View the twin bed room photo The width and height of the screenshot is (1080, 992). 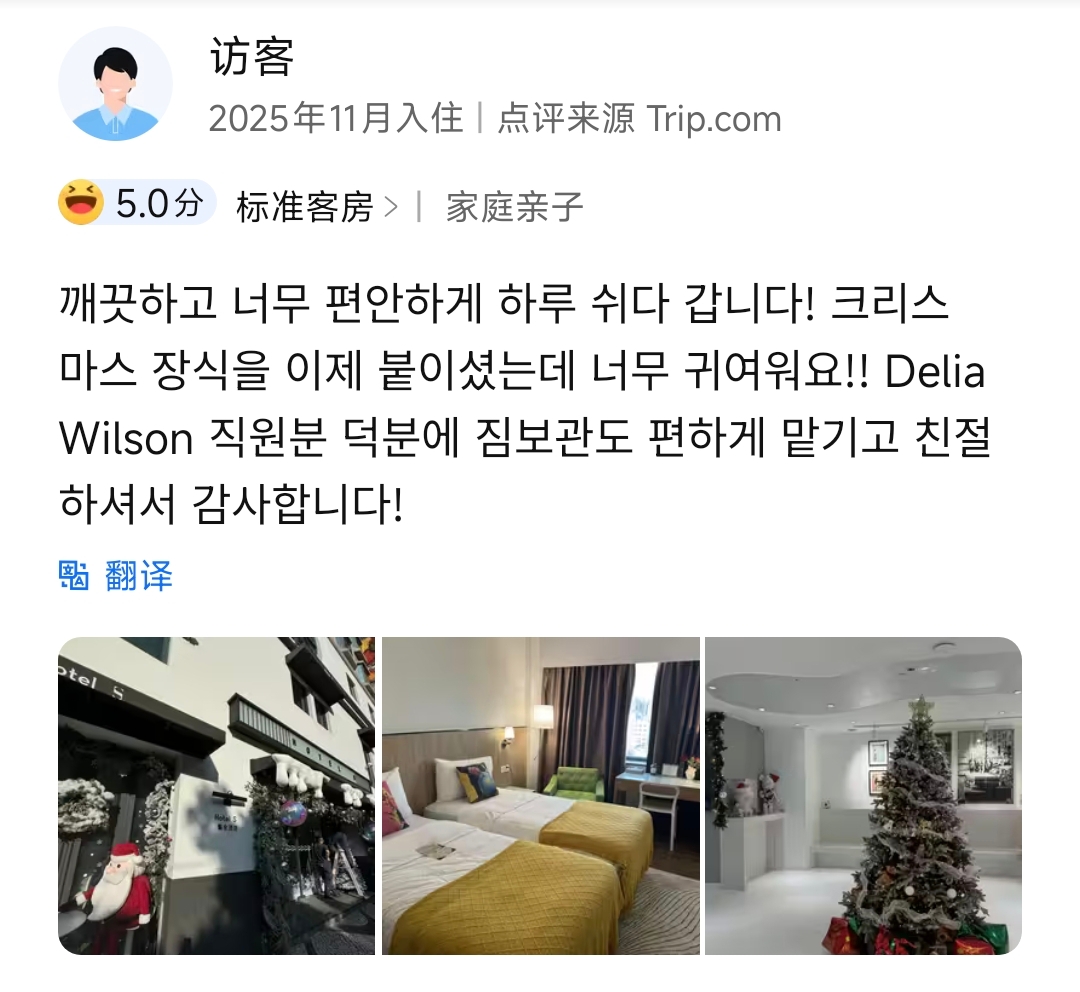(x=540, y=795)
